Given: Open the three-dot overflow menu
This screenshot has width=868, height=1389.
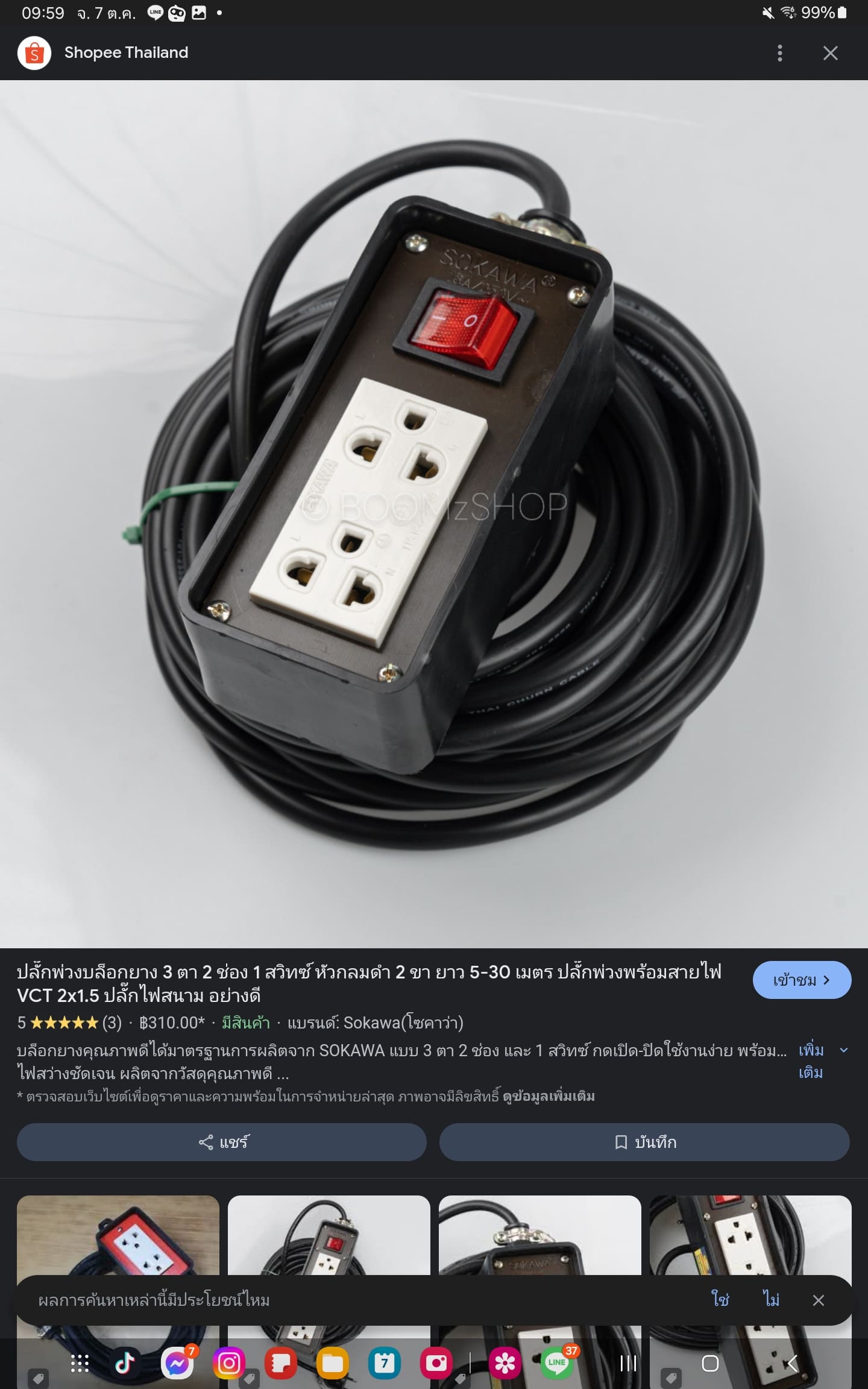Looking at the screenshot, I should [x=779, y=53].
